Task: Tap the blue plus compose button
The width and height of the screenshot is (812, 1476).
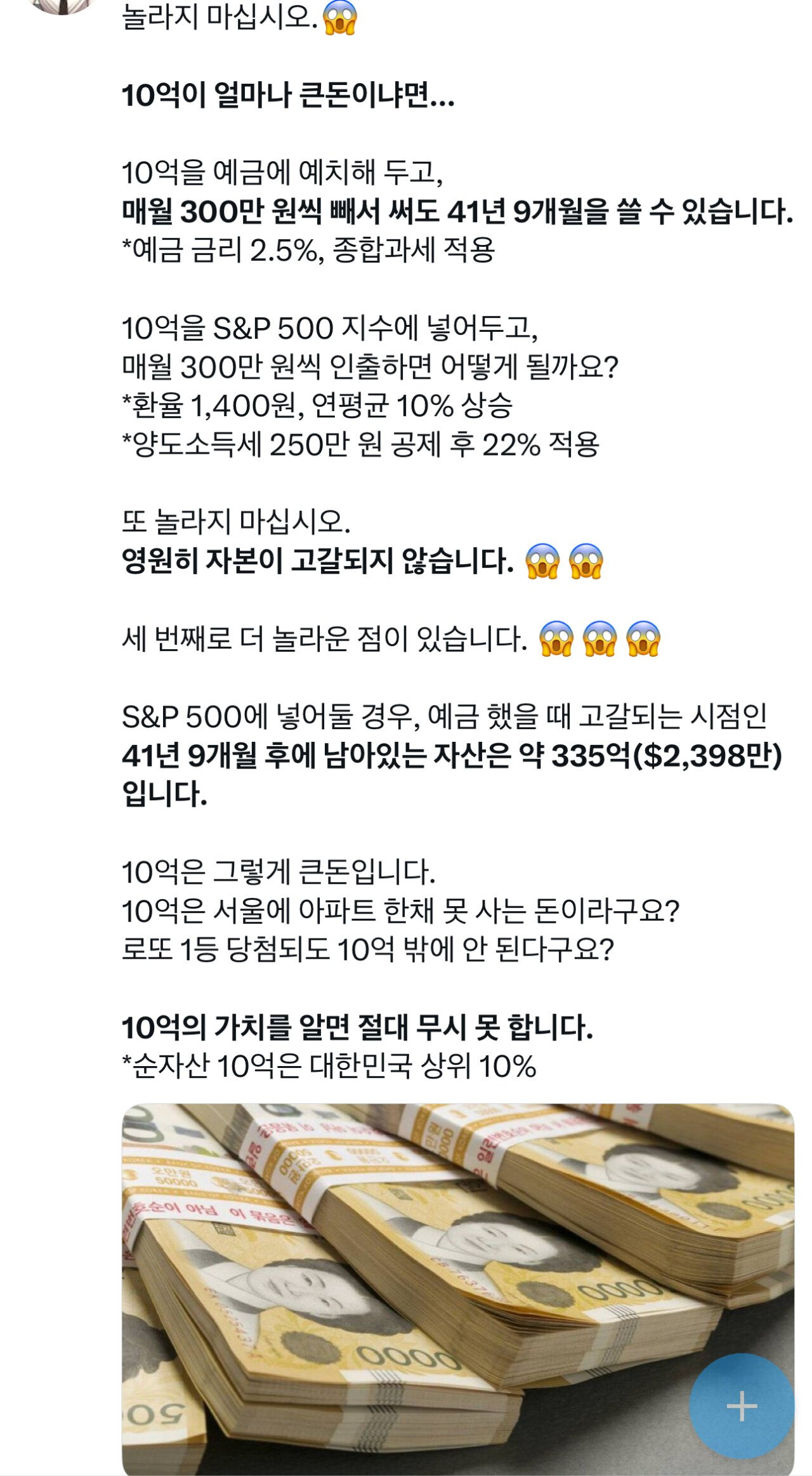Action: coord(741,1406)
